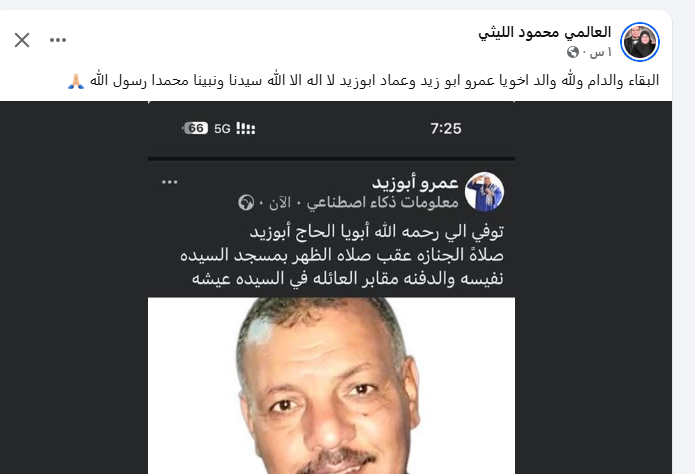Open the shared screenshot image in the post
This screenshot has width=695, height=474.
click(x=331, y=300)
